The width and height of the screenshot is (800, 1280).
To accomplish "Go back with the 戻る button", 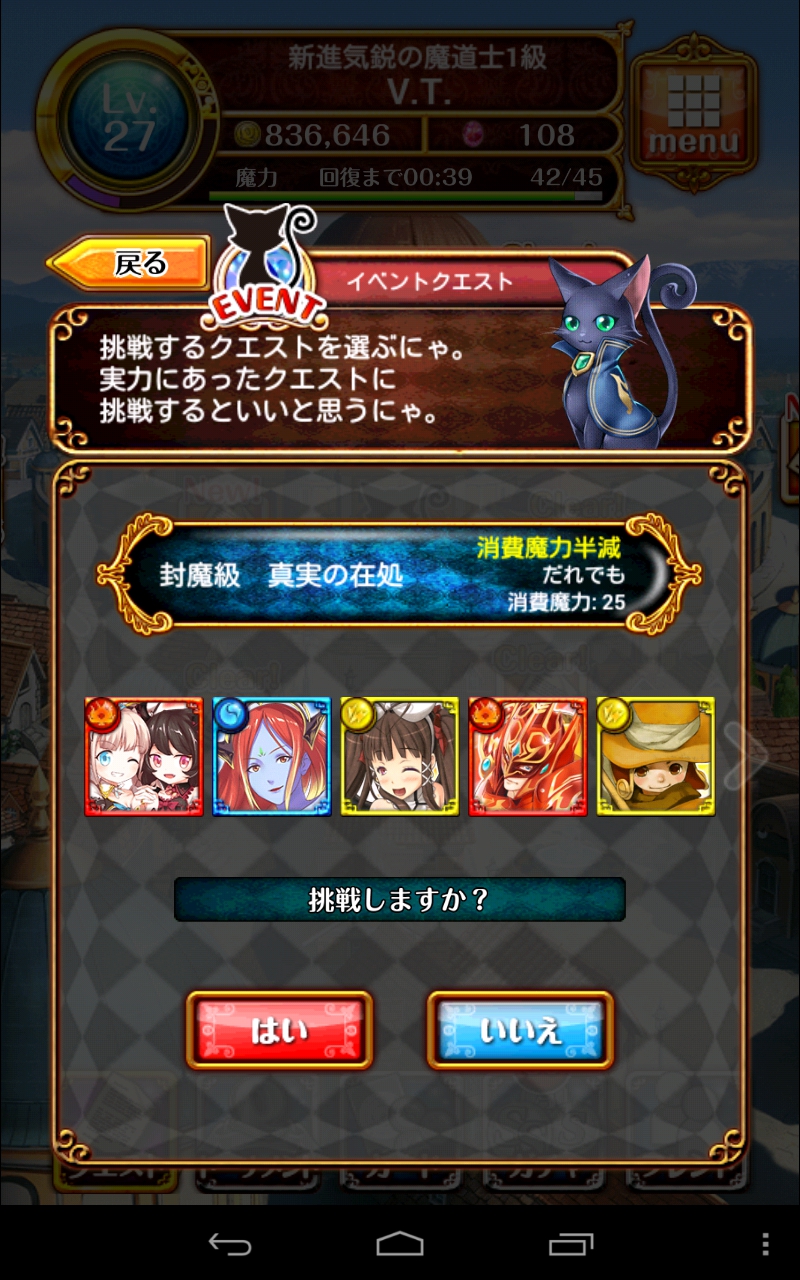I will 130,264.
